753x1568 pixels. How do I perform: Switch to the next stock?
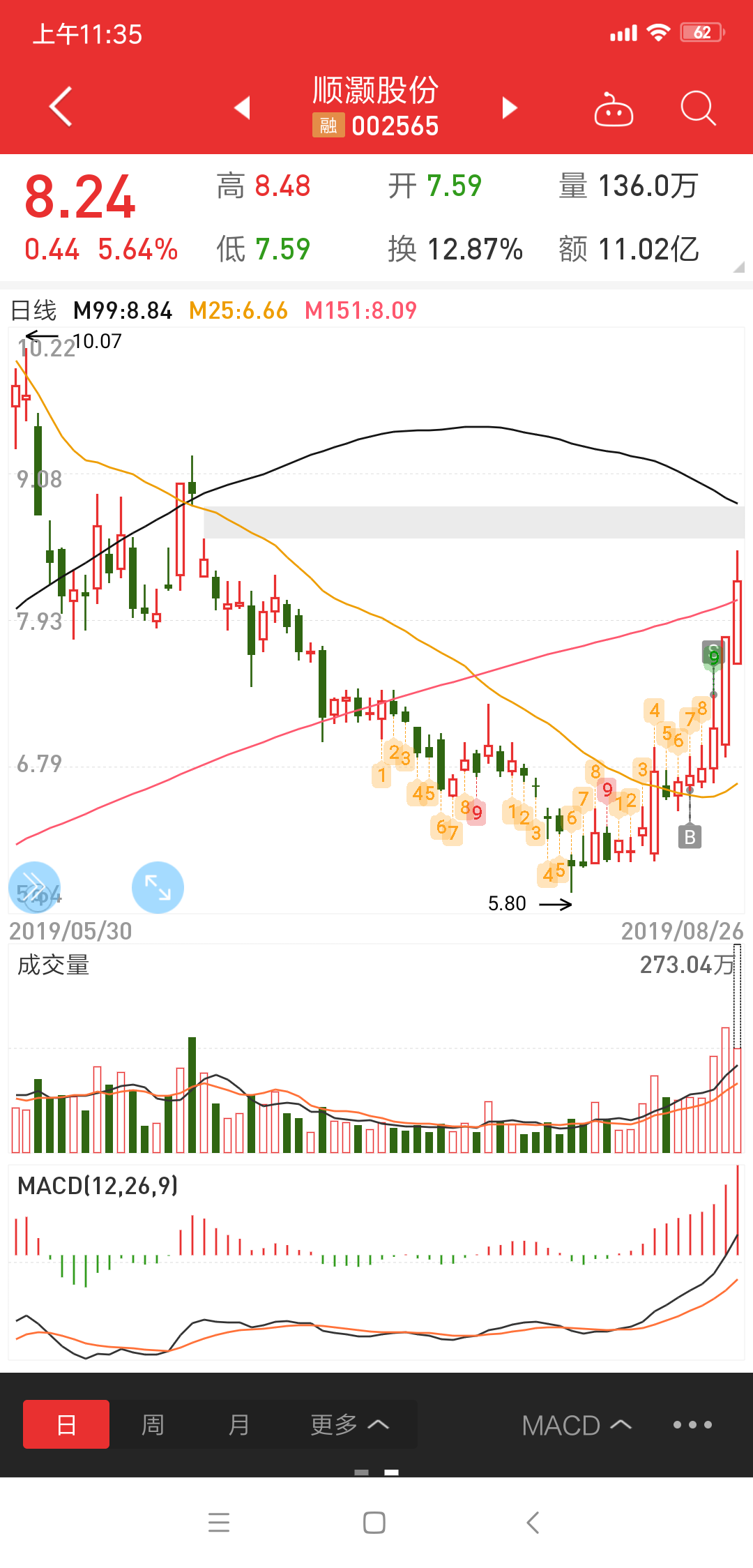(510, 107)
